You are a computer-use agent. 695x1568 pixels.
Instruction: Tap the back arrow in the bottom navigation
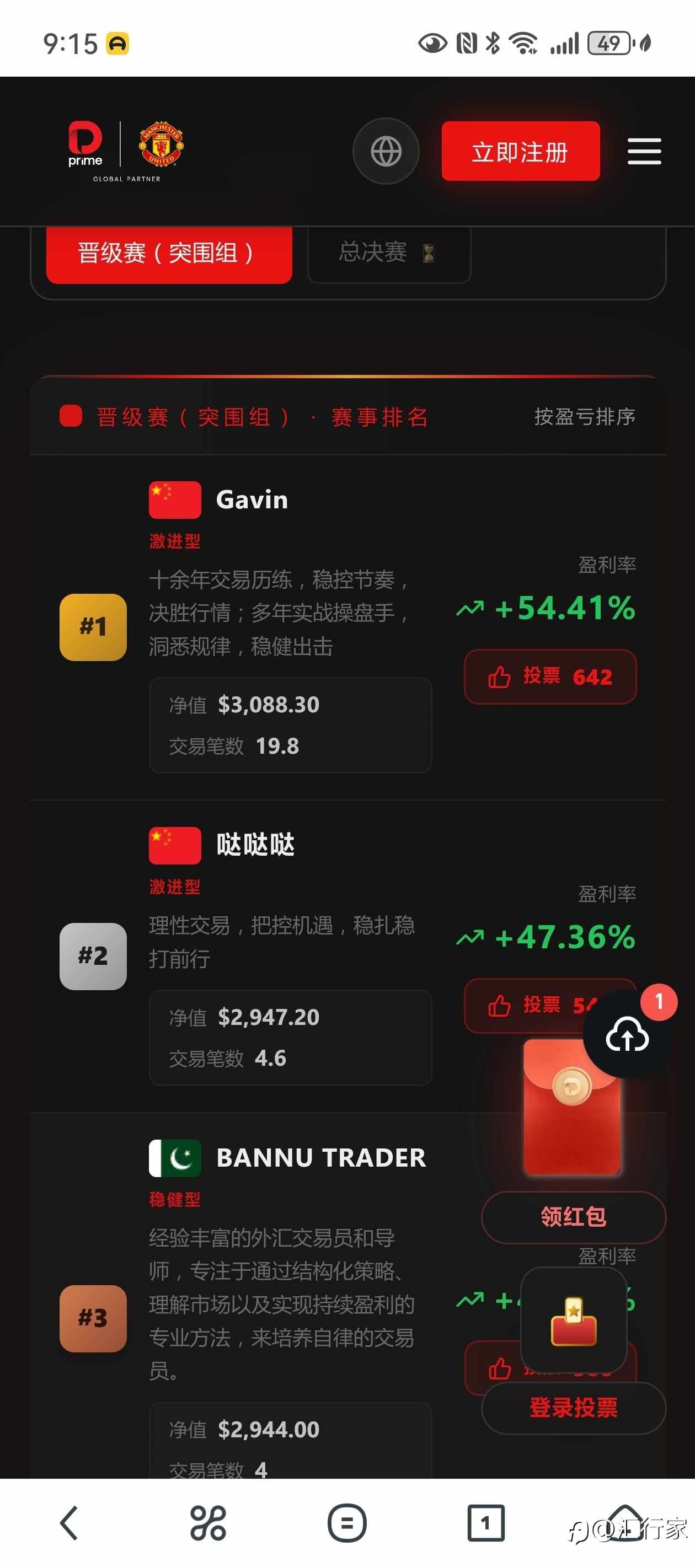pos(69,1523)
